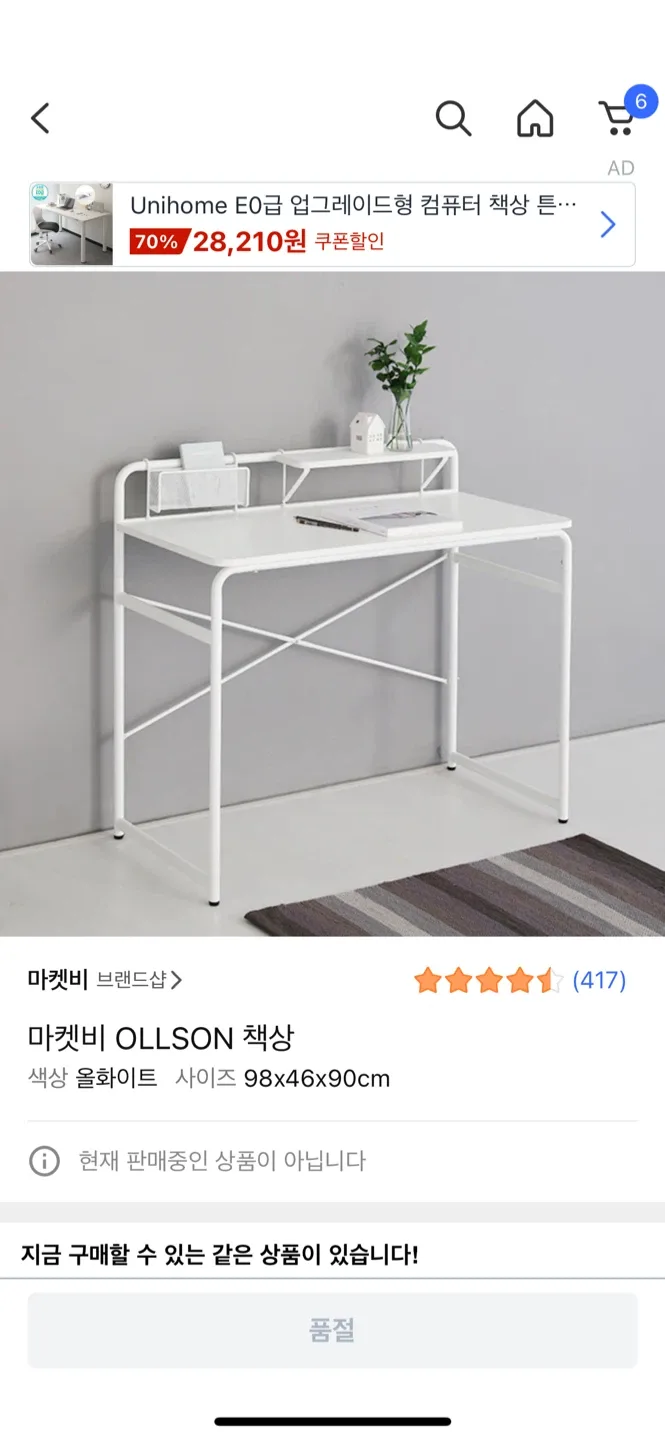The image size is (665, 1440).
Task: Tap the OLLSON desk product image
Action: pos(332,603)
